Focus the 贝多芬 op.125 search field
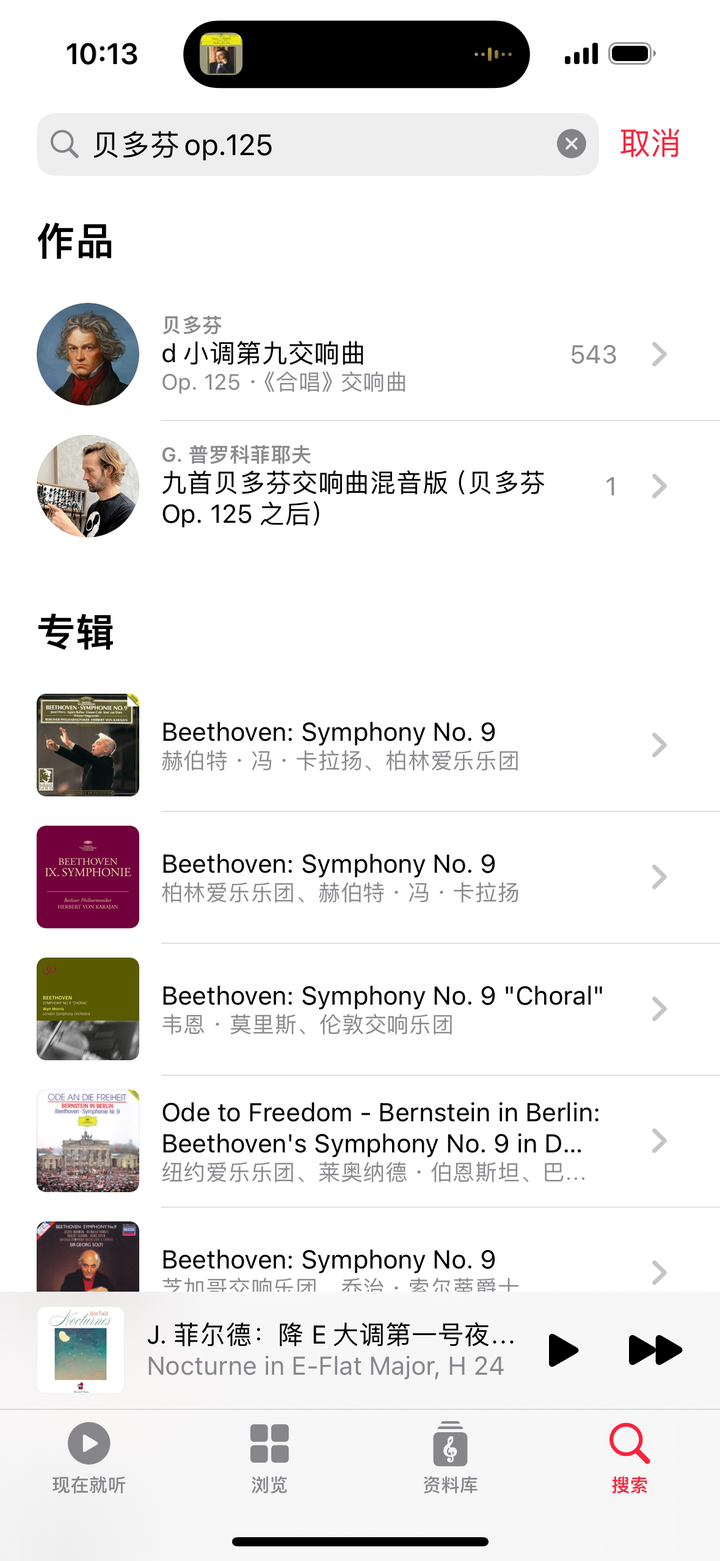The width and height of the screenshot is (720, 1561). [x=310, y=144]
